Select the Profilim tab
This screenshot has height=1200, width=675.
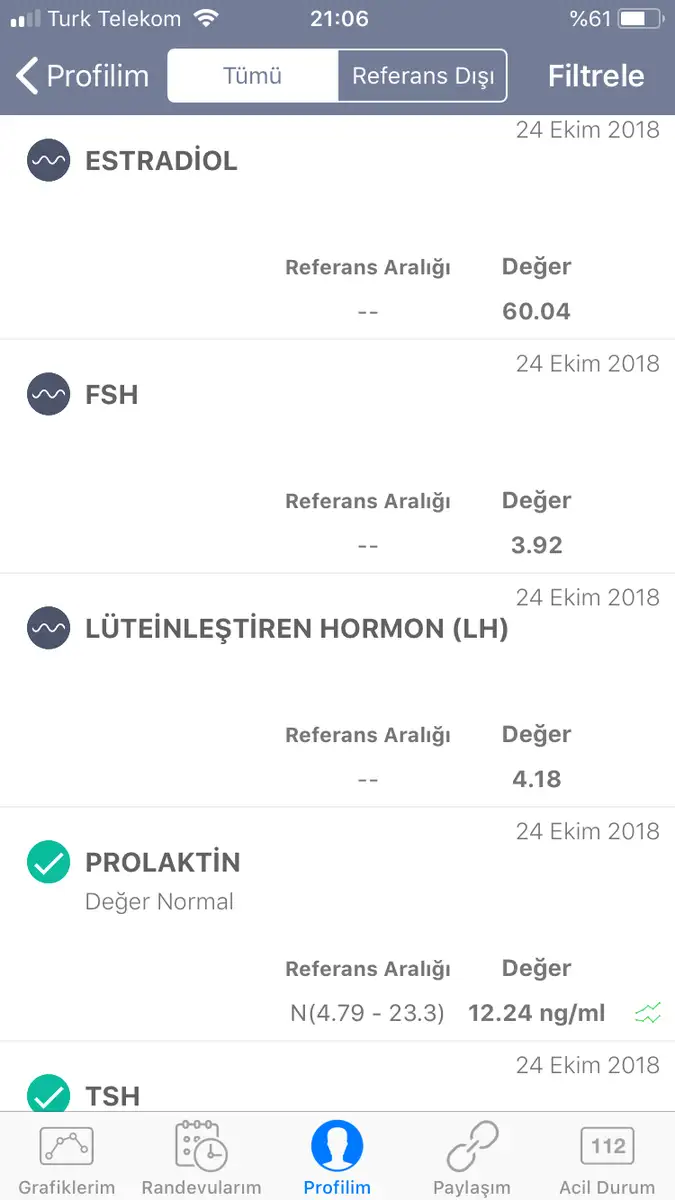337,1158
